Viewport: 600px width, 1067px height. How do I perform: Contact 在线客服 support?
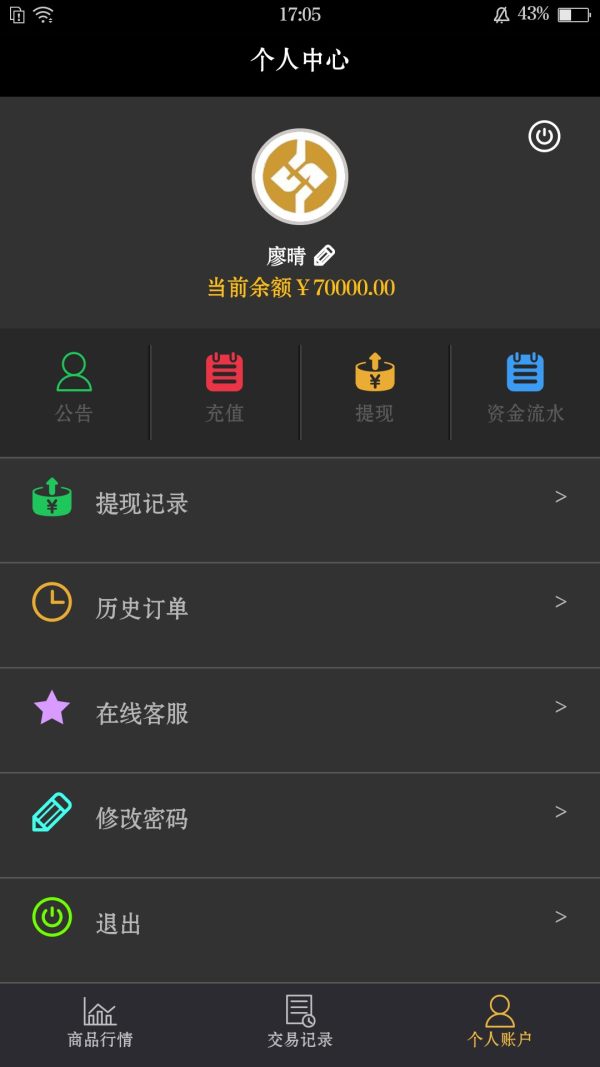(300, 713)
